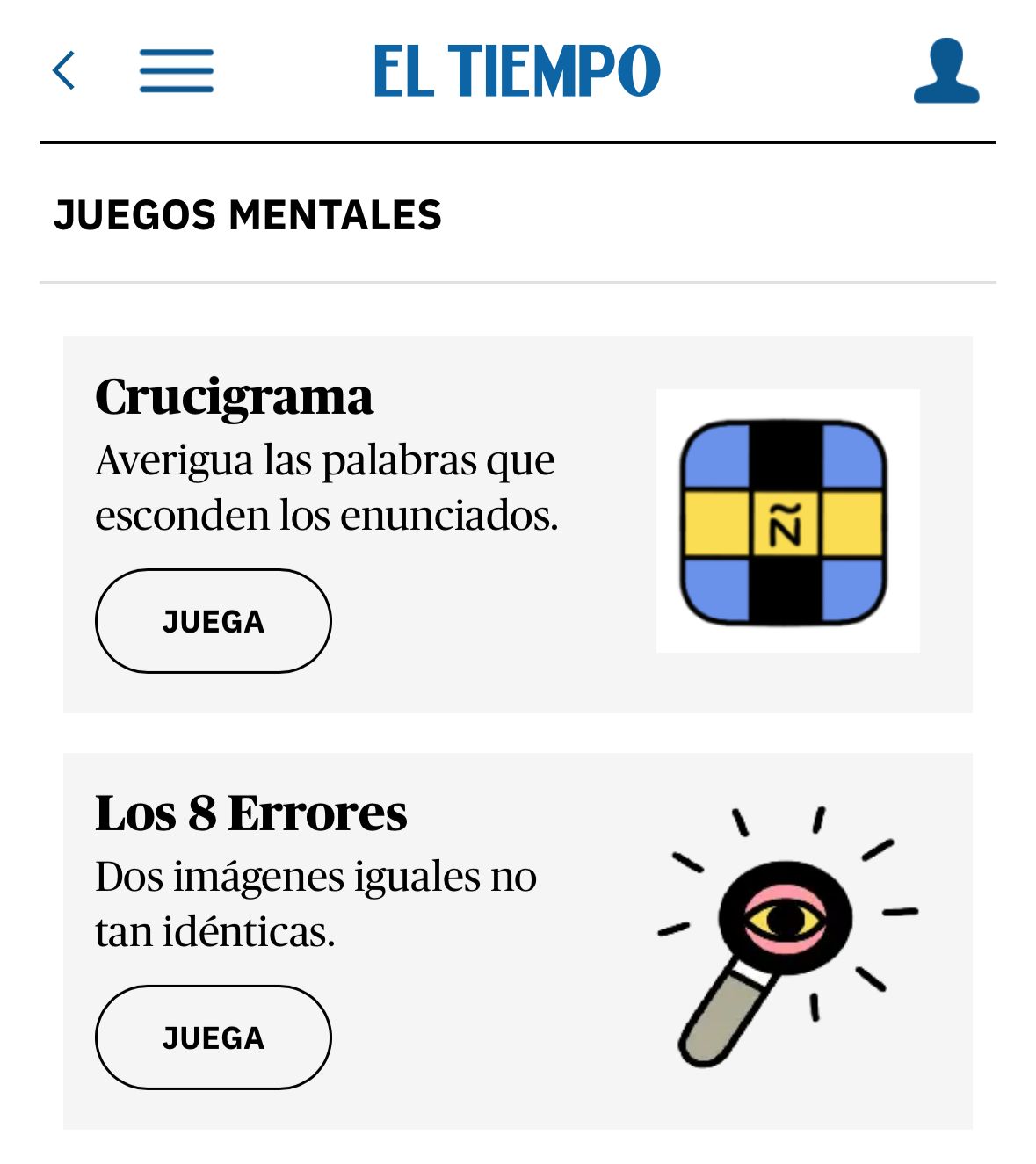Open the hamburger menu
The width and height of the screenshot is (1036, 1164).
click(x=176, y=70)
